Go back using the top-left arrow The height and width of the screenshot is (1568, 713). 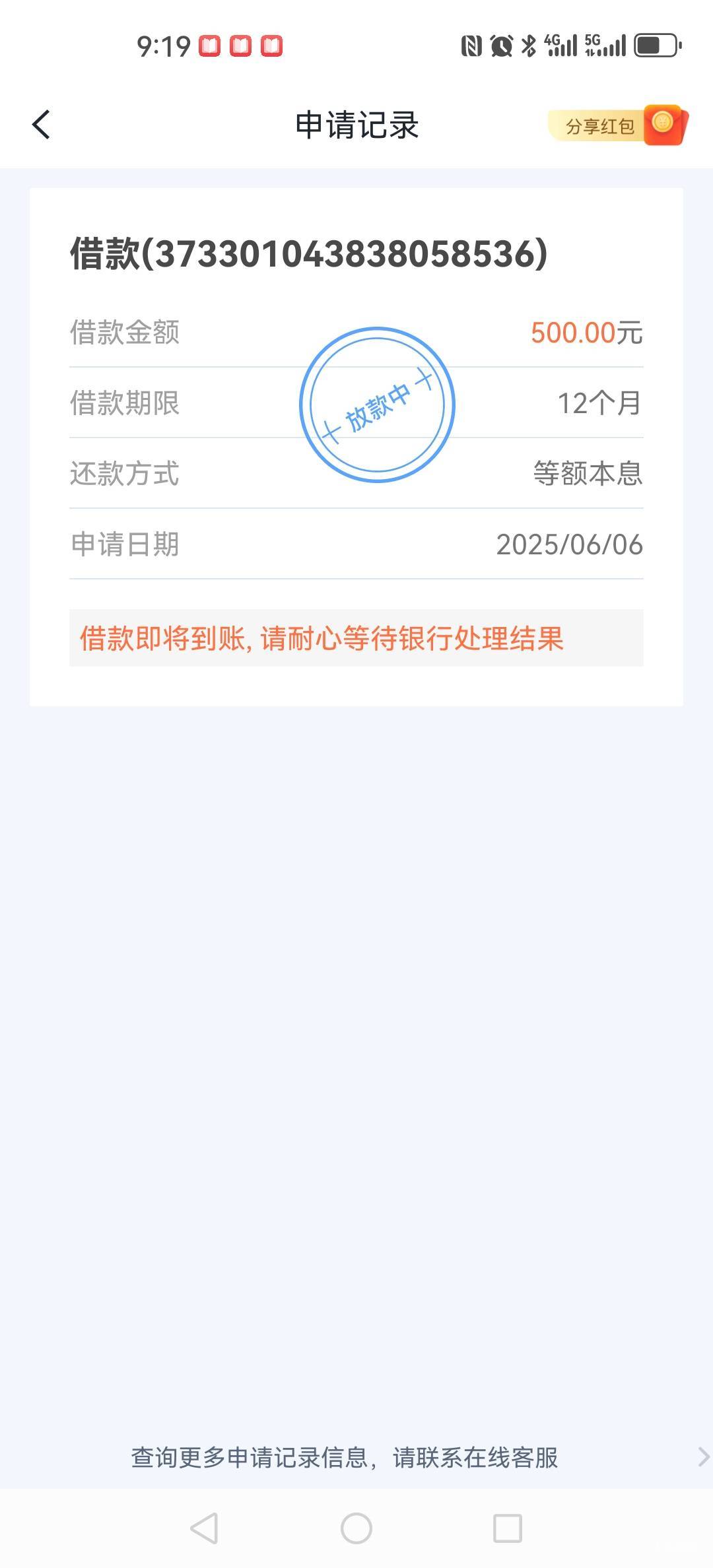pyautogui.click(x=41, y=125)
